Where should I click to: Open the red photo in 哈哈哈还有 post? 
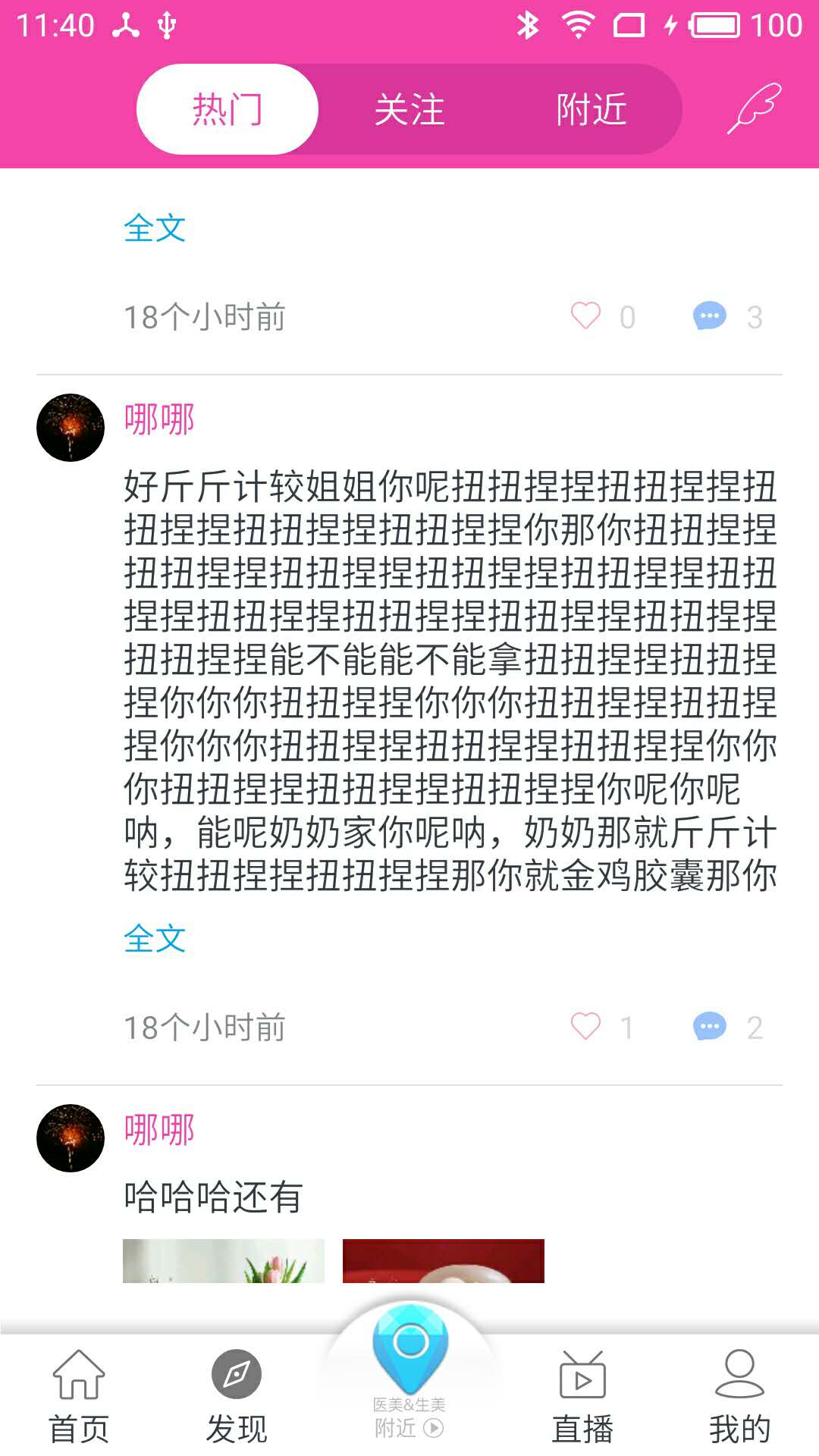(x=444, y=1261)
